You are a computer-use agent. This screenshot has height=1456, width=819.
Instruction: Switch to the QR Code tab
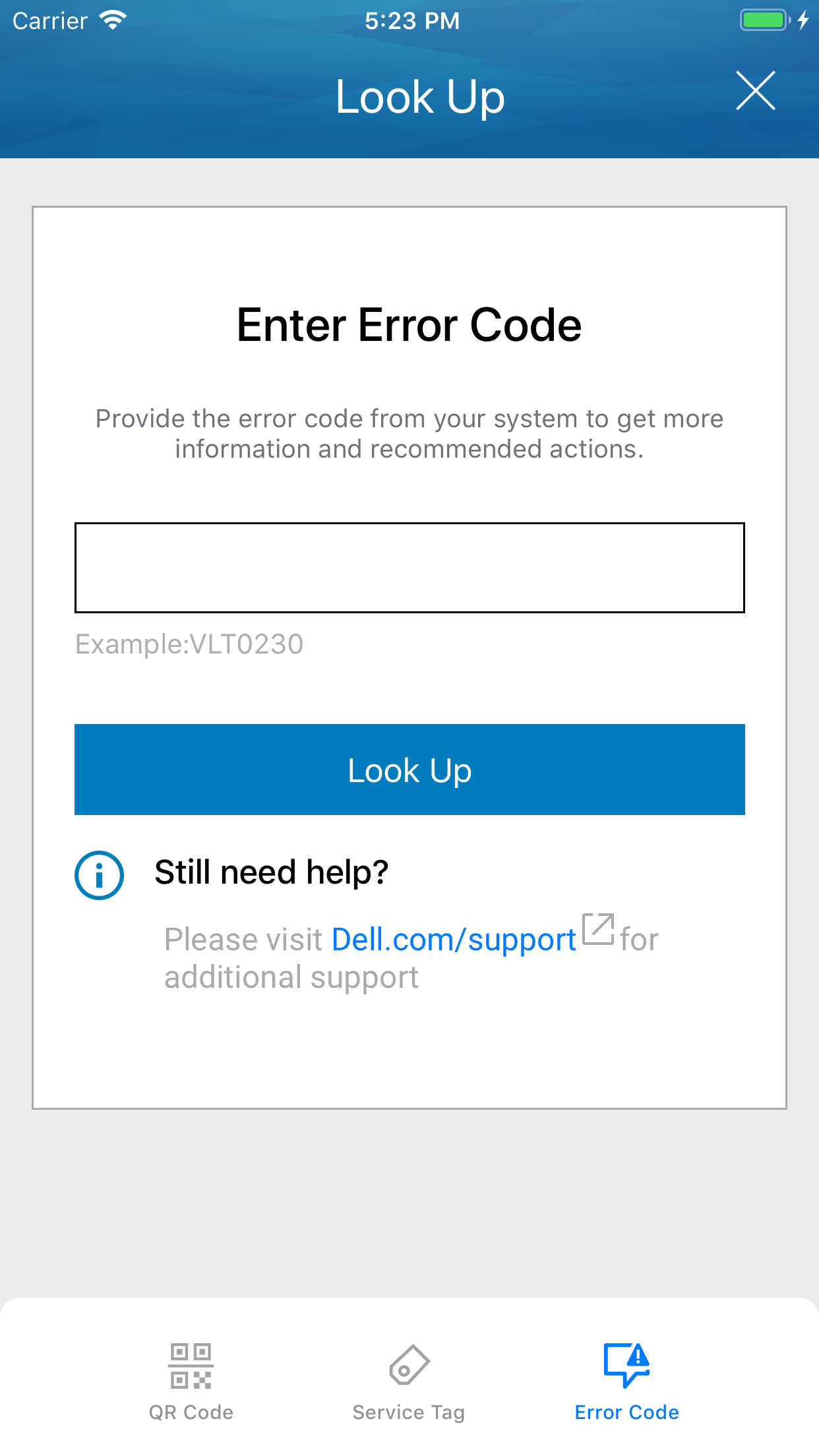pyautogui.click(x=191, y=1391)
